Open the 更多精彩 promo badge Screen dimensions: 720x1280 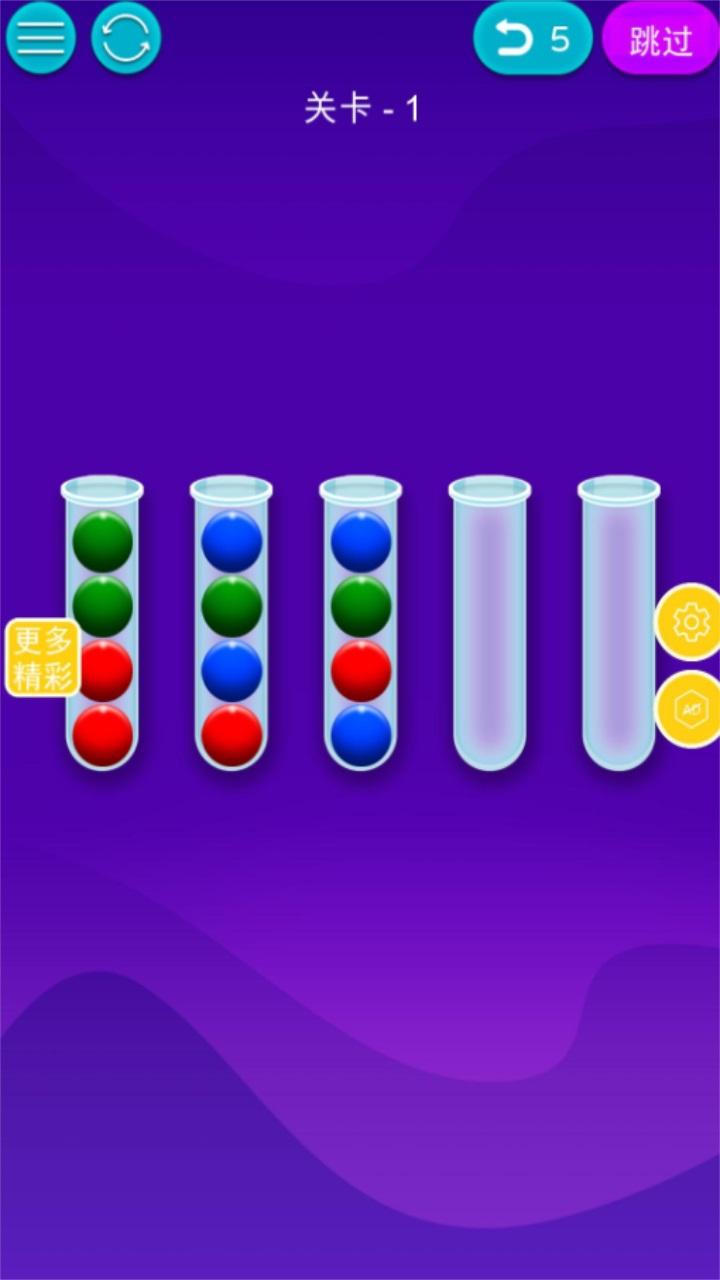[x=43, y=657]
